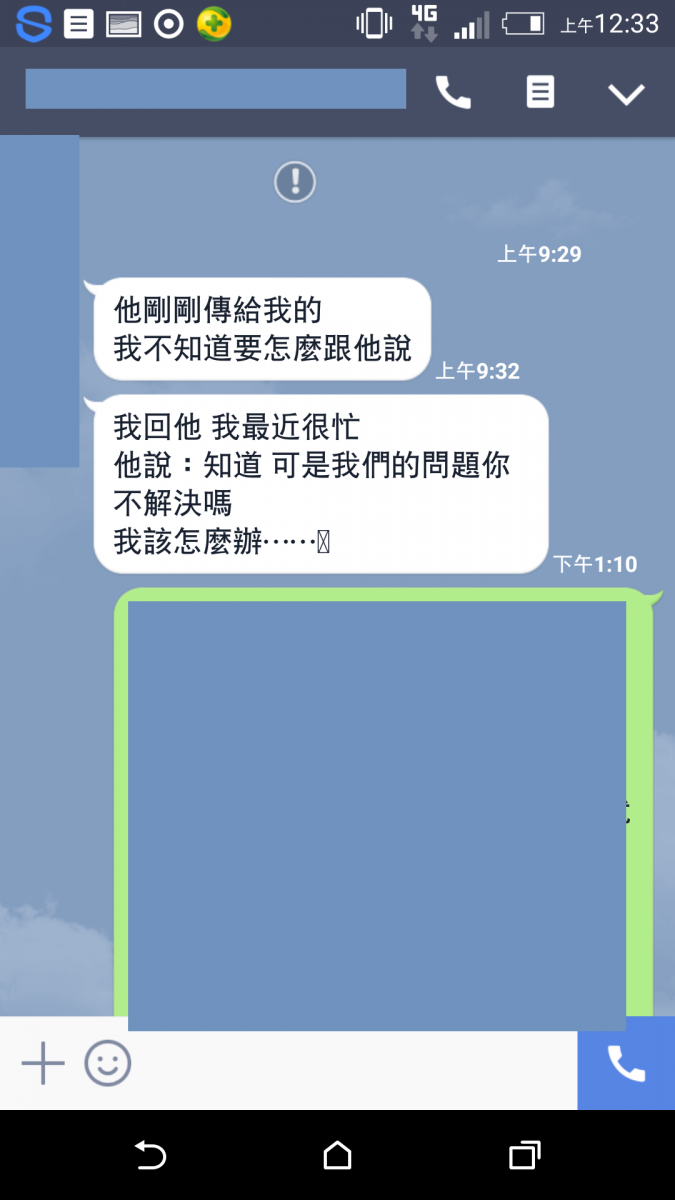This screenshot has height=1200, width=675.
Task: Open the emoji sticker picker
Action: coord(108,1063)
